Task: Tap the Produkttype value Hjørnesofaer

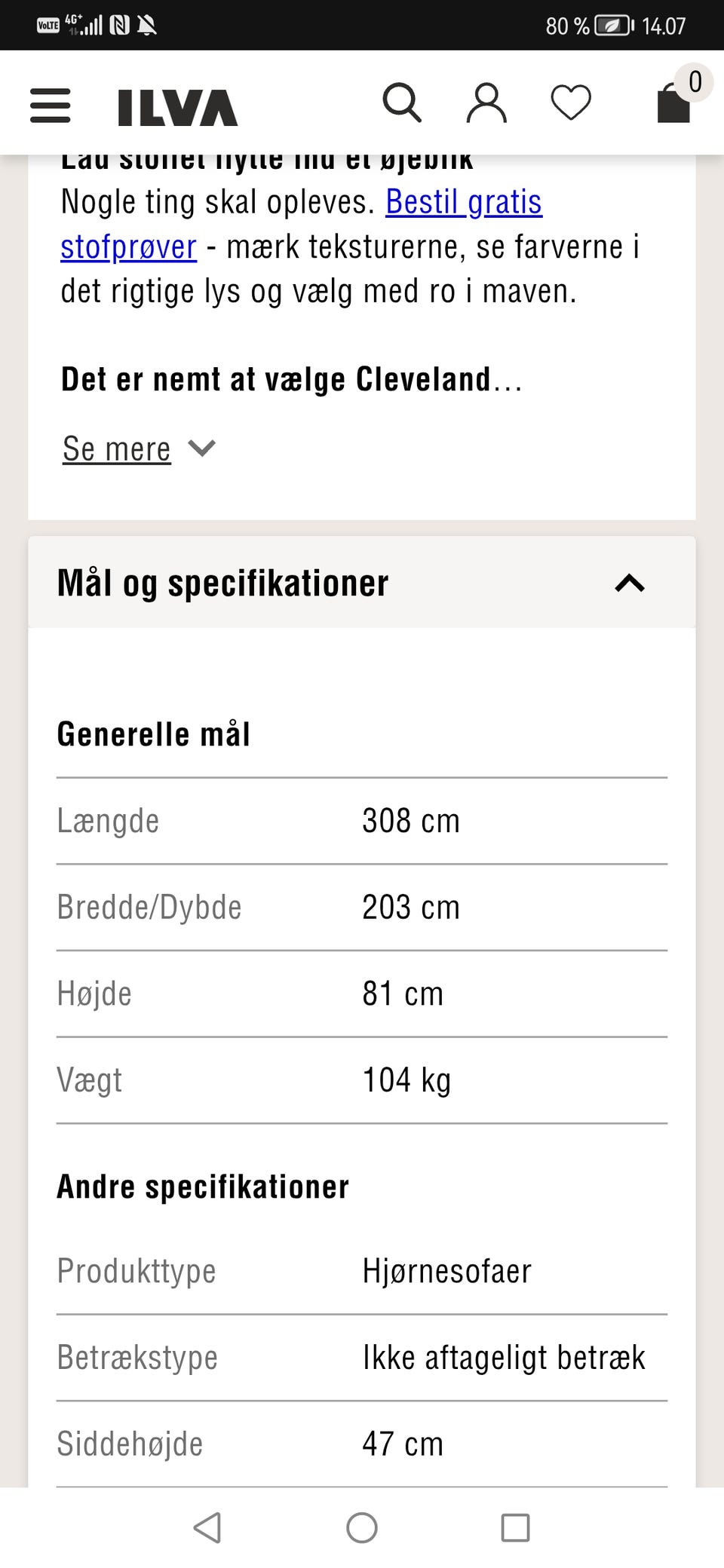Action: 446,1271
